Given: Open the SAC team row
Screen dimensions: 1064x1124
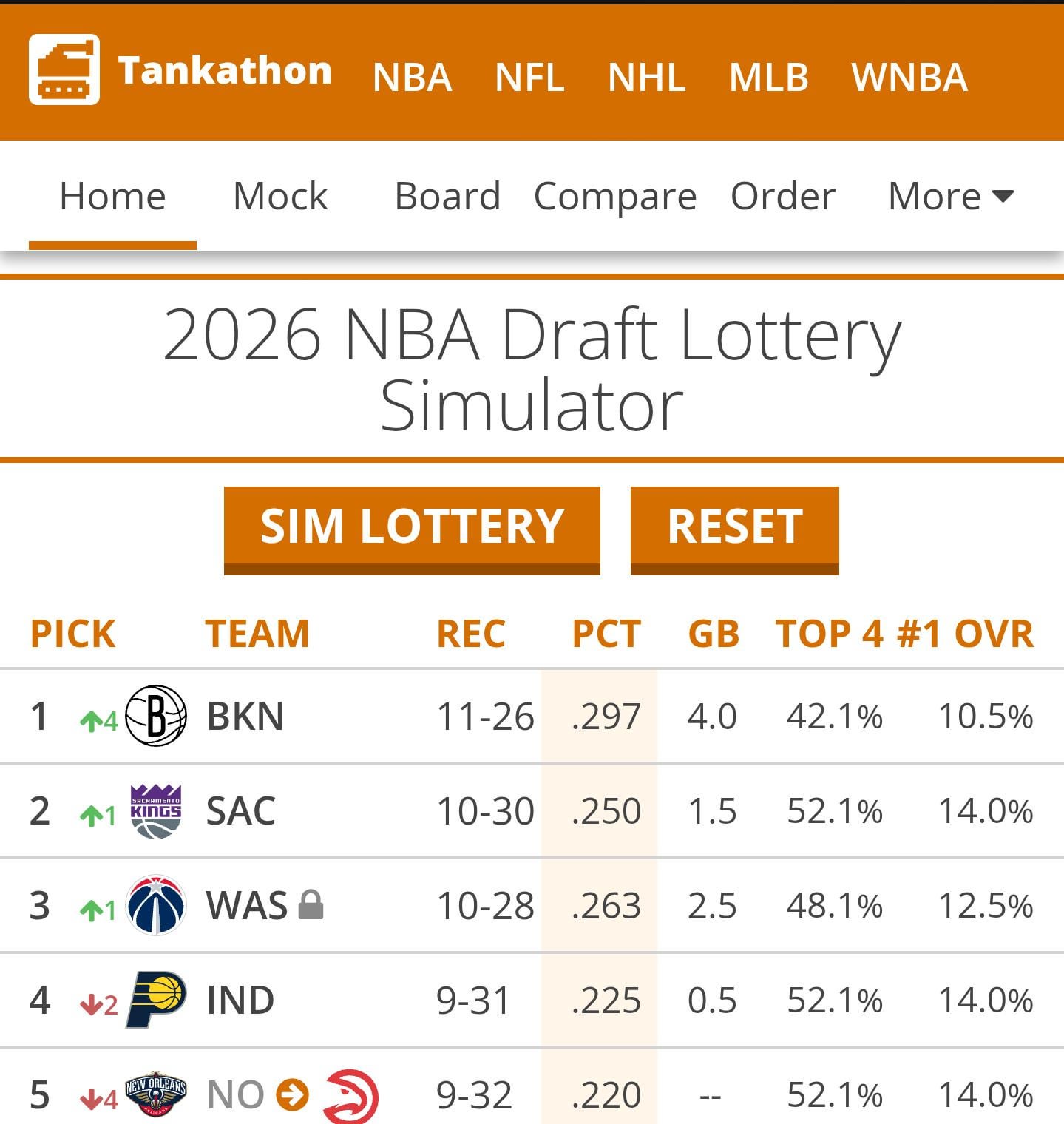Looking at the screenshot, I should (x=241, y=811).
